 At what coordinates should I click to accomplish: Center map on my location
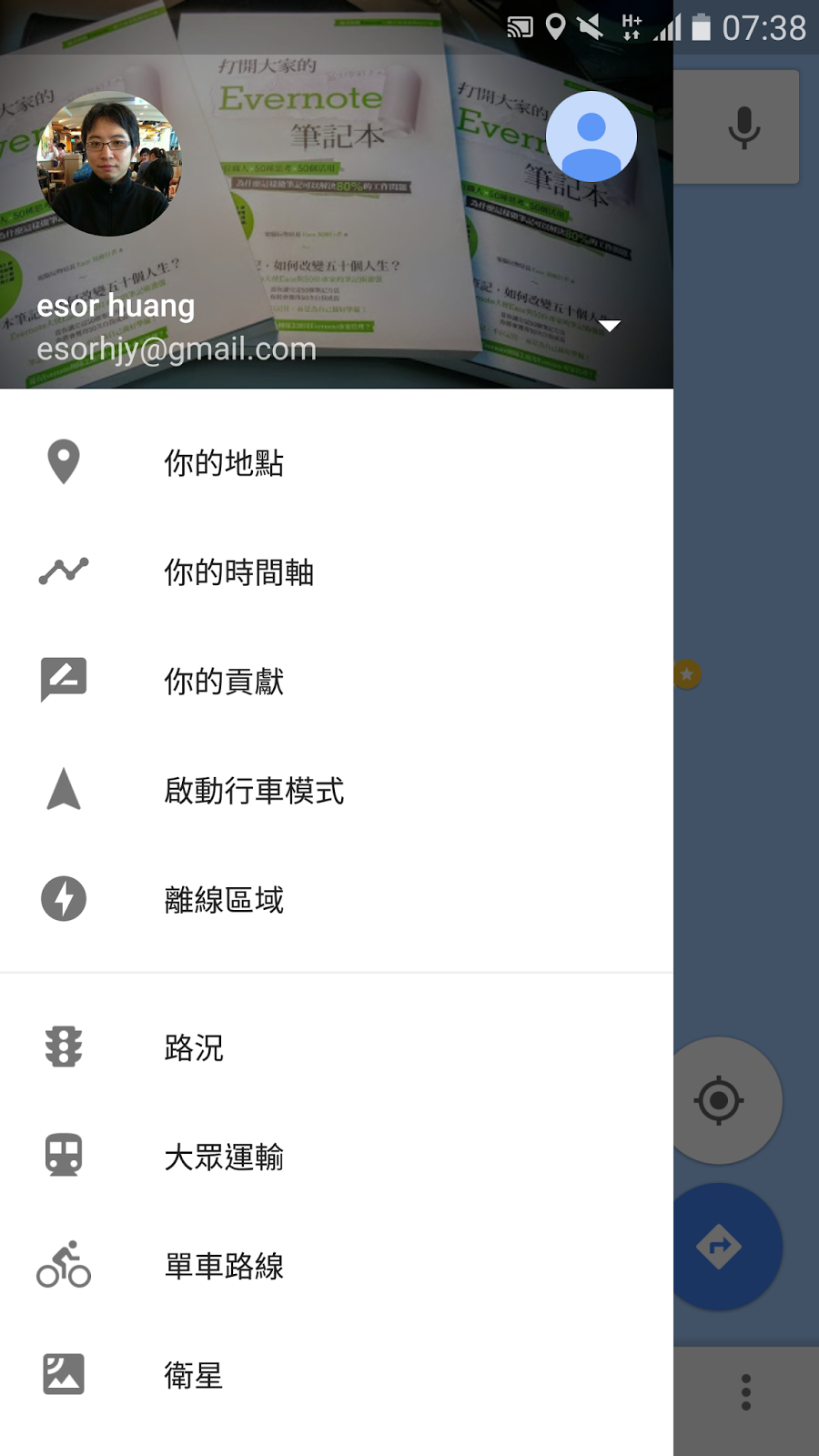click(x=720, y=1100)
